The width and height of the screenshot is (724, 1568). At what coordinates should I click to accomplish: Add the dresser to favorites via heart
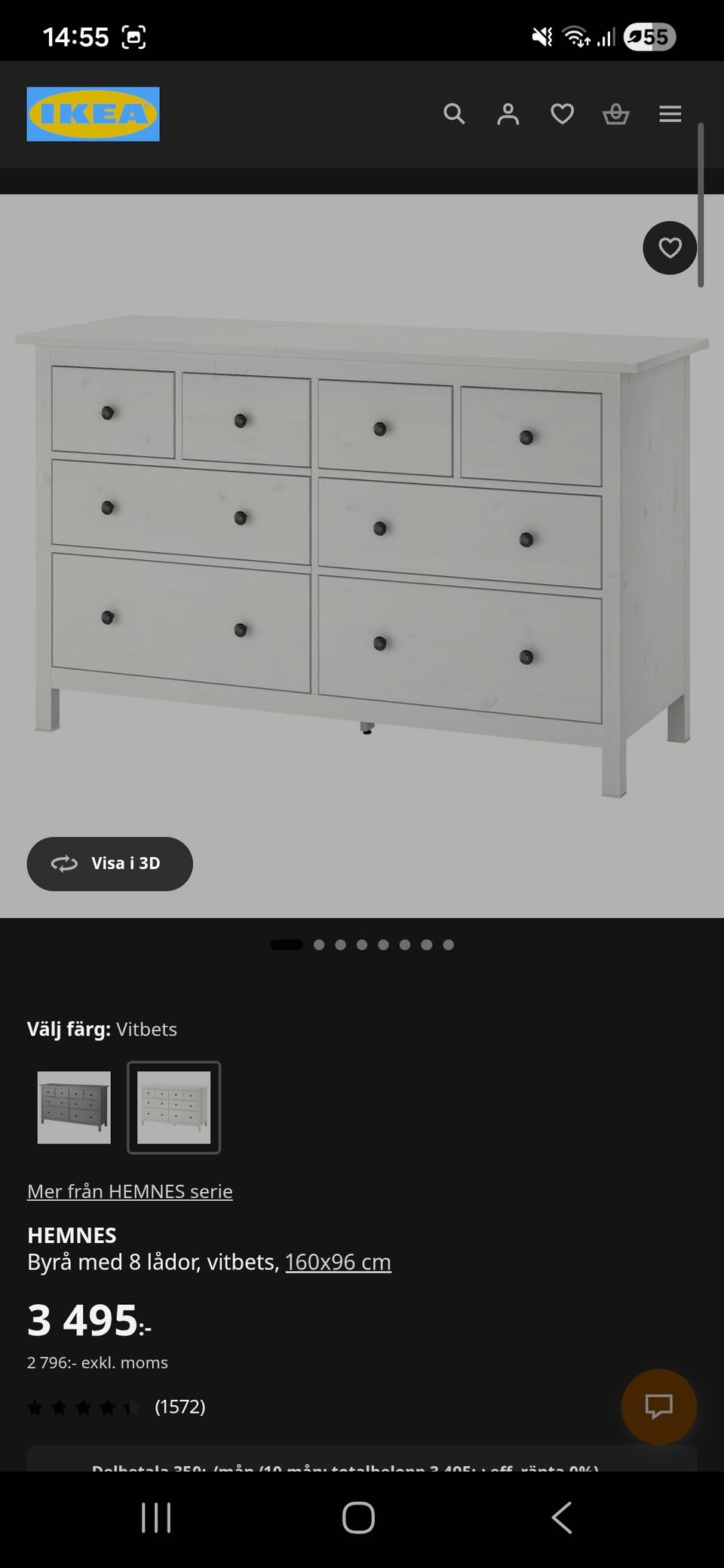(669, 247)
